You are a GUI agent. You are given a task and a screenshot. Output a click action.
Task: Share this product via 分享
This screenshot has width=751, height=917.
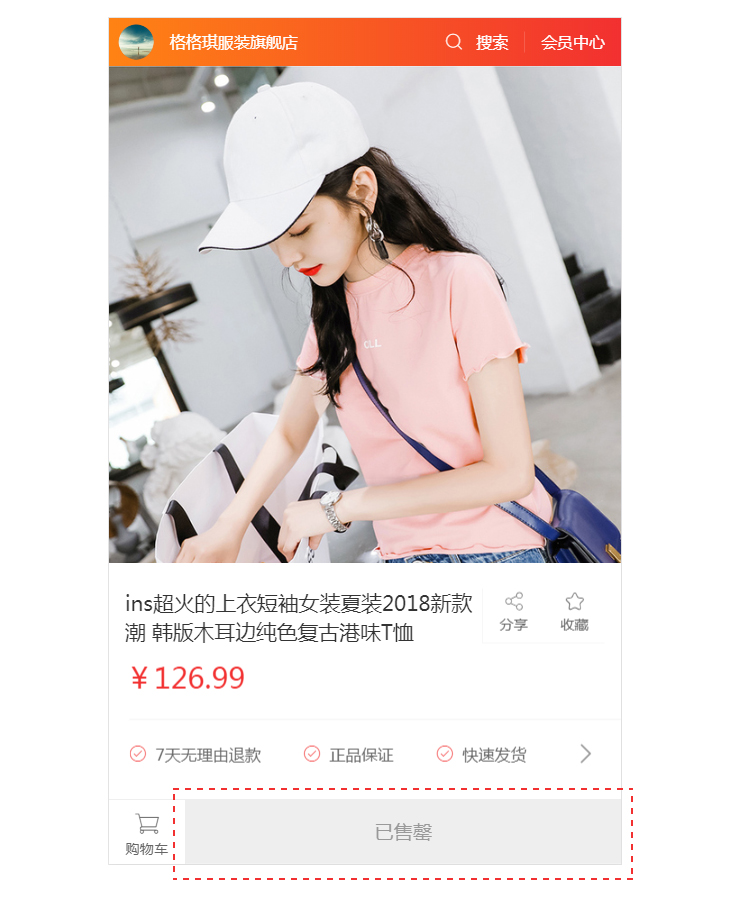coord(513,611)
